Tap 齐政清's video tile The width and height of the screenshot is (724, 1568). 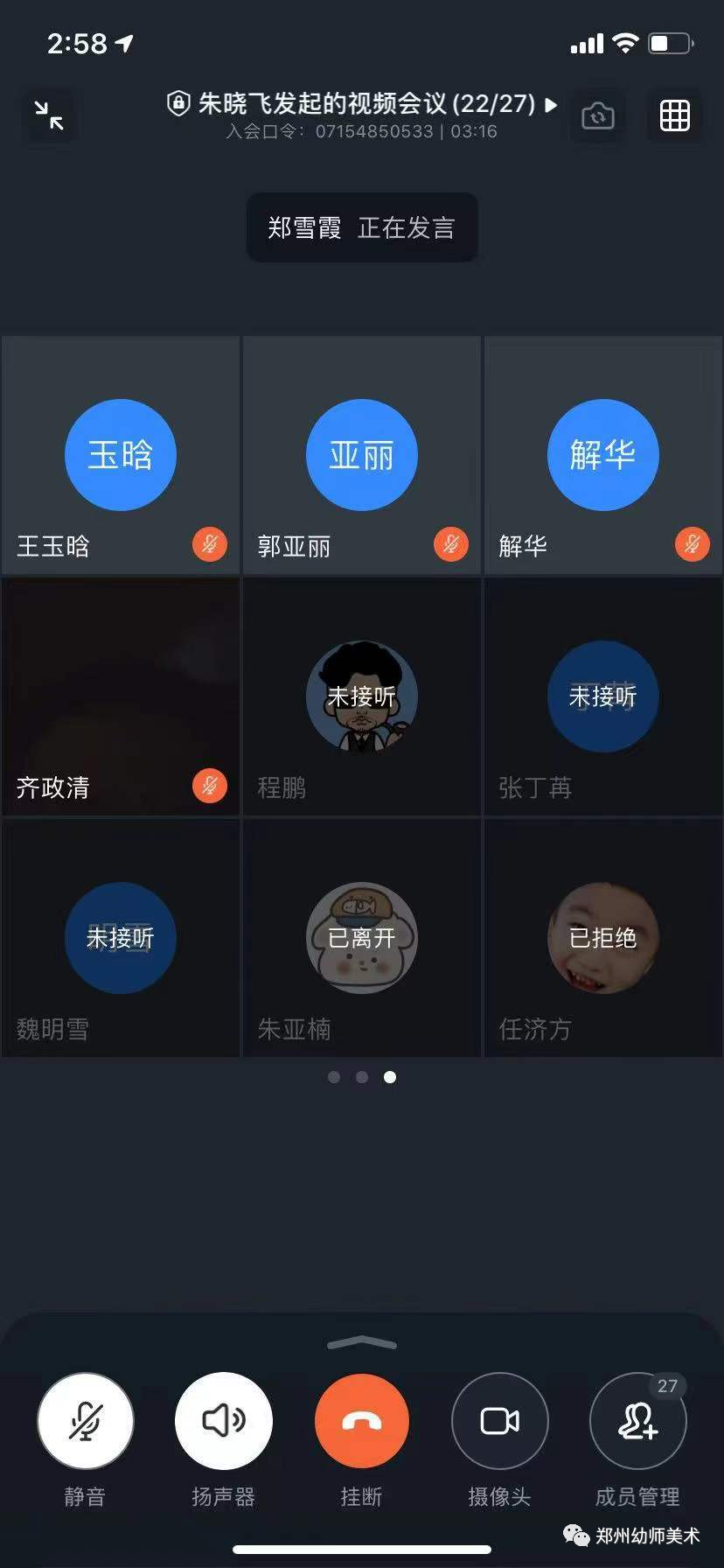[x=121, y=697]
